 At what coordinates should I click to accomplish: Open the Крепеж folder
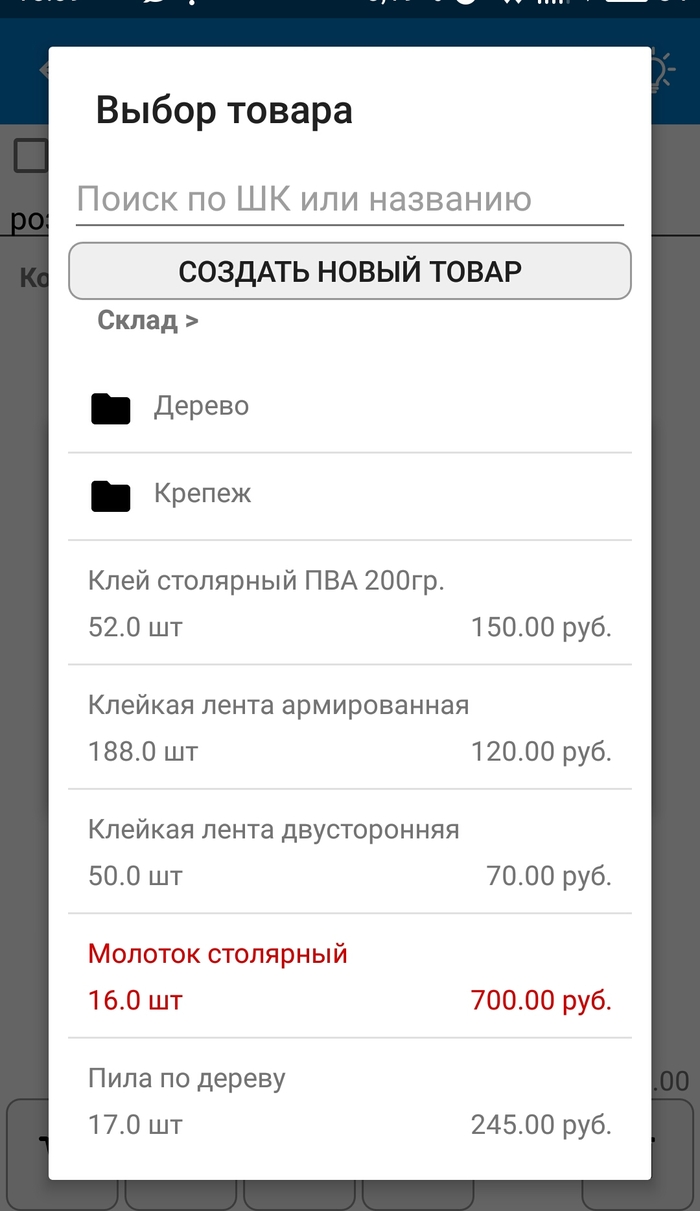click(349, 495)
